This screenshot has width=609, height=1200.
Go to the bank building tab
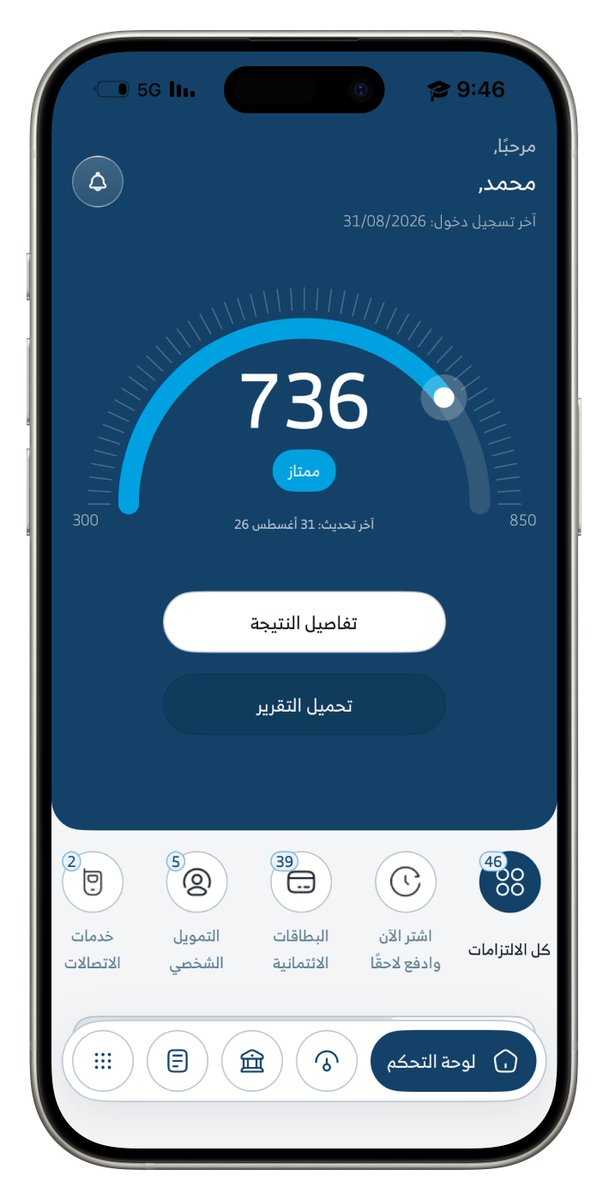click(252, 1061)
